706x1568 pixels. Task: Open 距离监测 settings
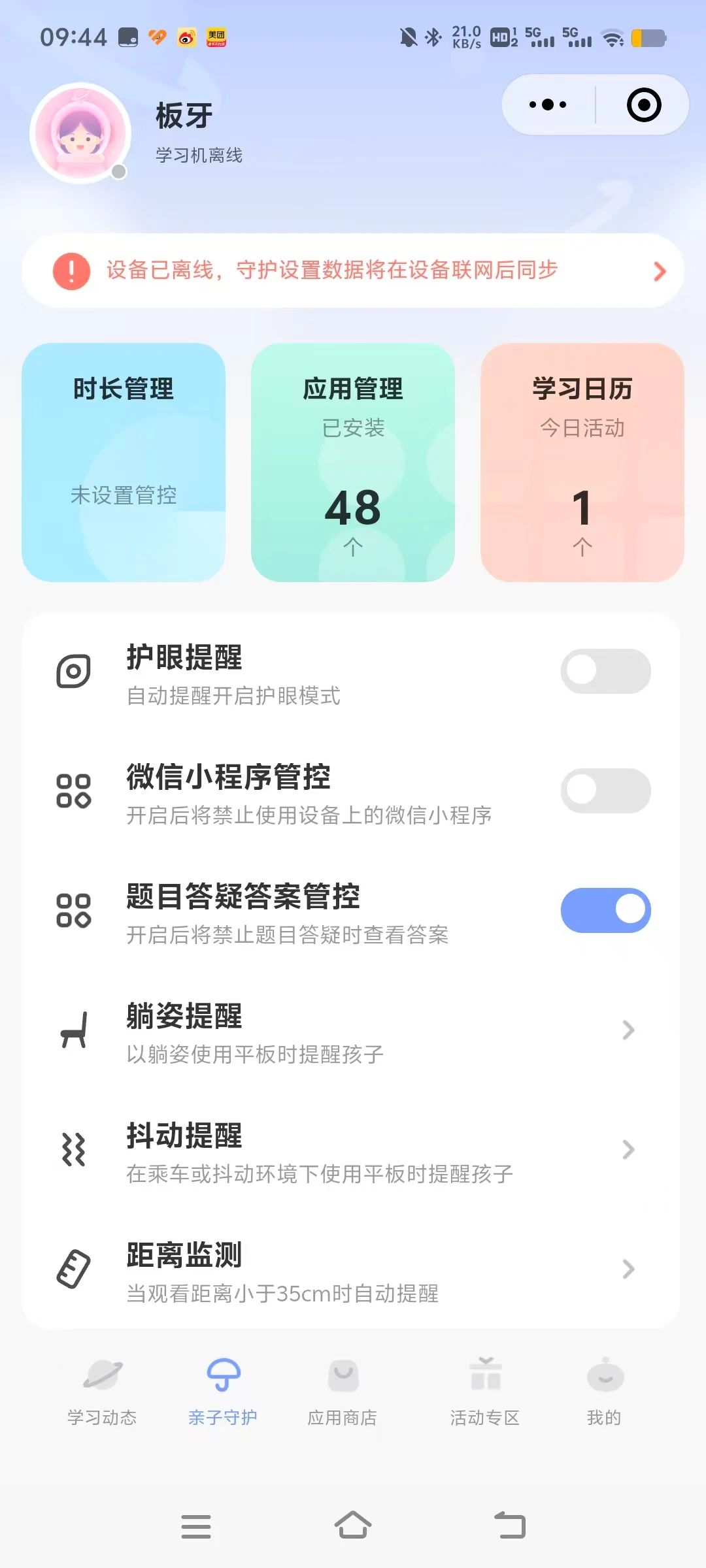(x=353, y=1269)
